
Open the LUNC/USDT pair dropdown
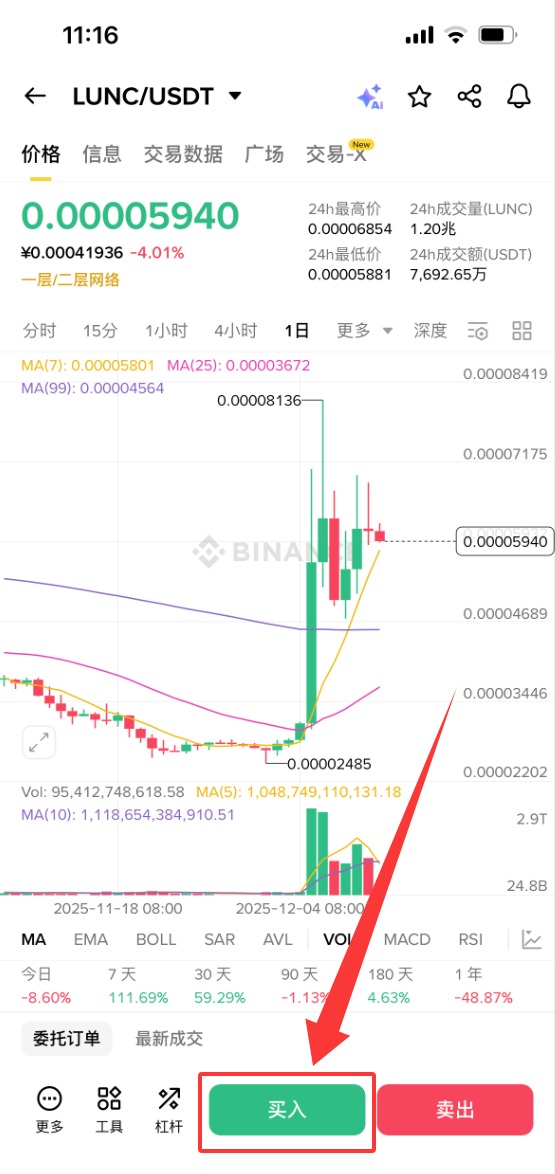click(x=157, y=96)
